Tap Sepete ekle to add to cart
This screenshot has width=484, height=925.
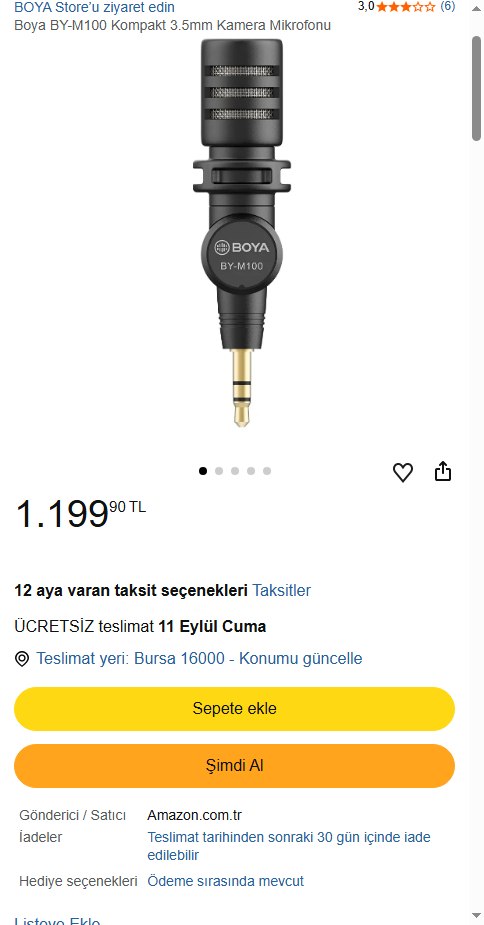coord(234,708)
